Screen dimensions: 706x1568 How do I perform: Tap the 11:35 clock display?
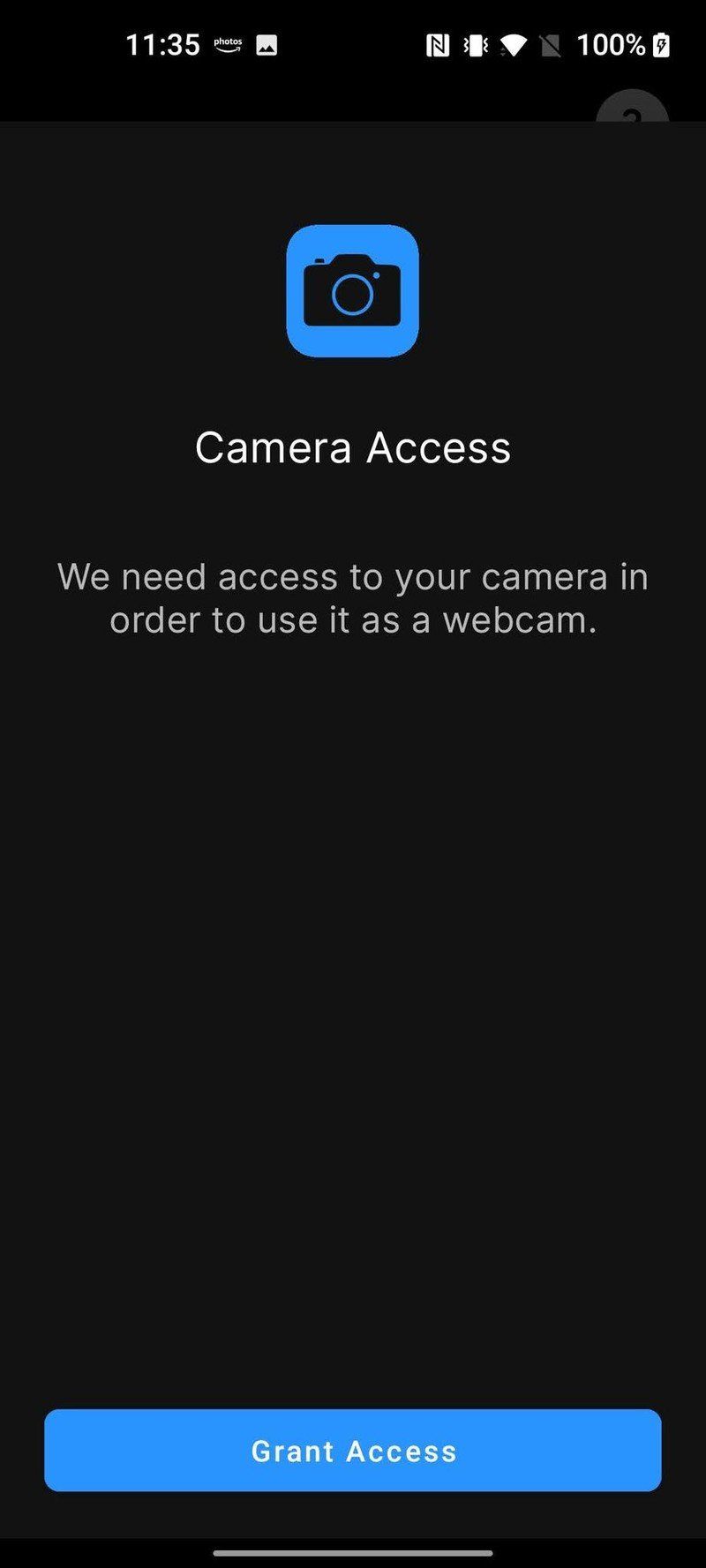click(161, 44)
